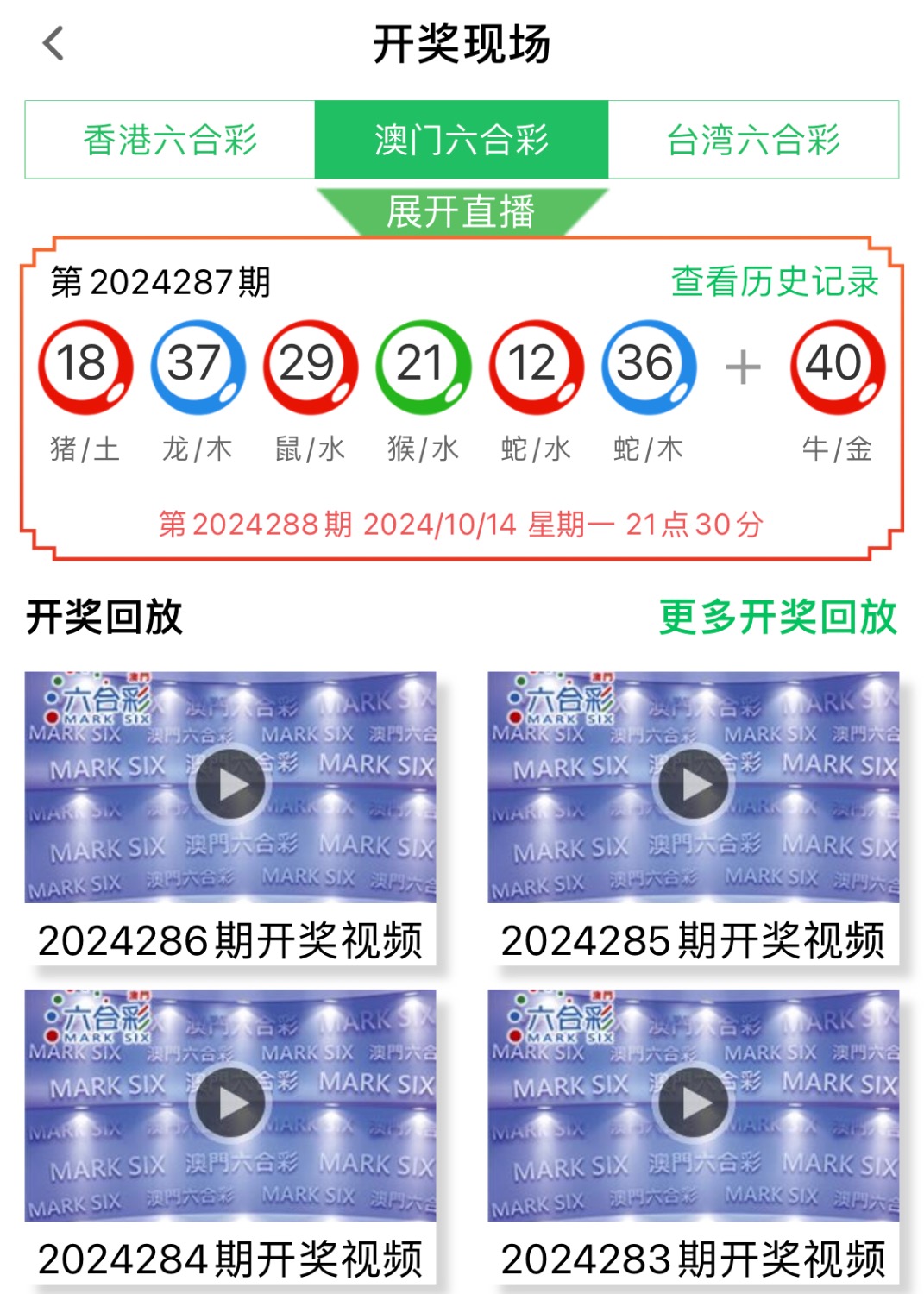
Task: Tap the 猪/土 zodiac label under ball 18
Action: 83,445
